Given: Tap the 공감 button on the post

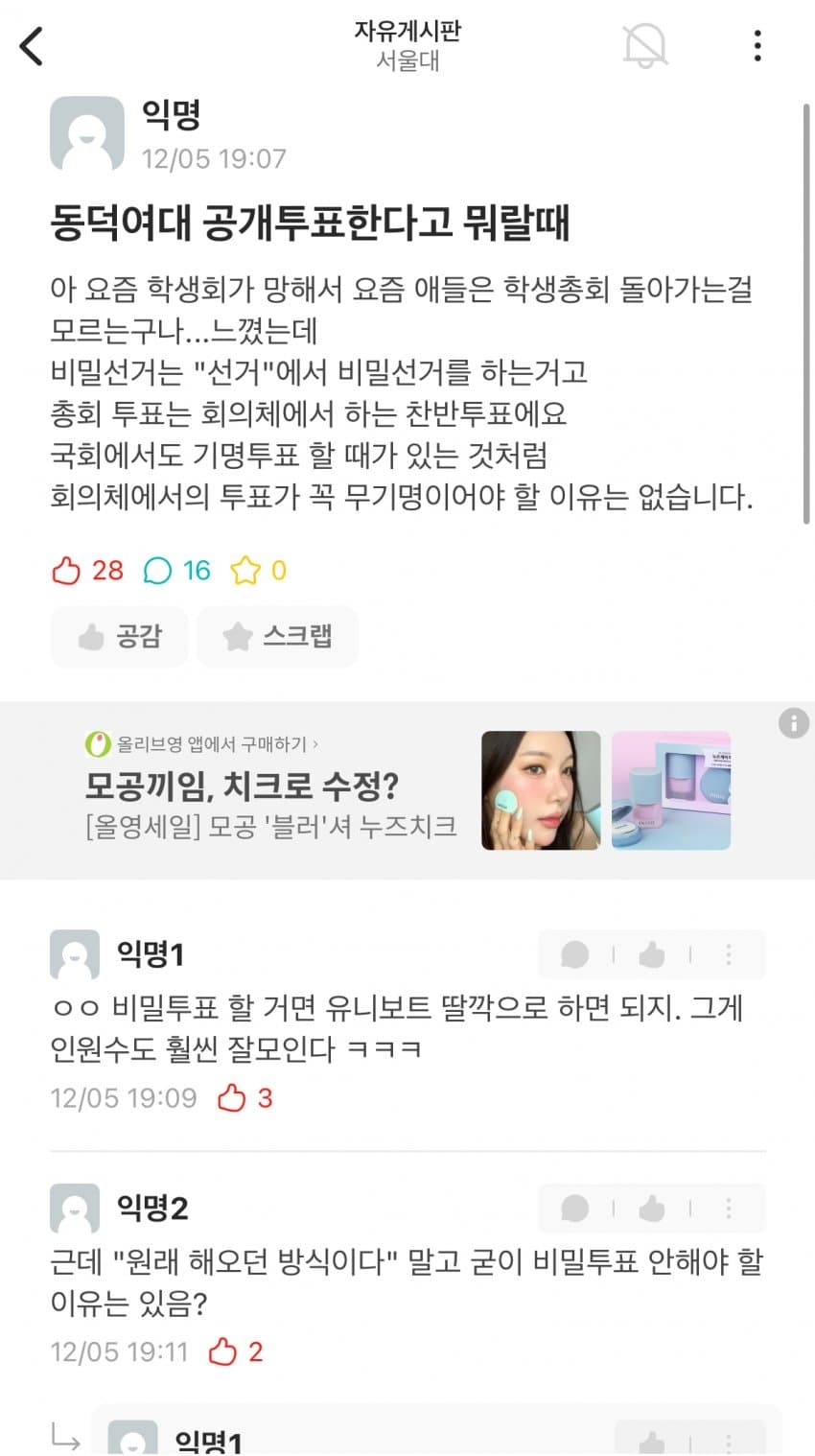Looking at the screenshot, I should point(120,637).
